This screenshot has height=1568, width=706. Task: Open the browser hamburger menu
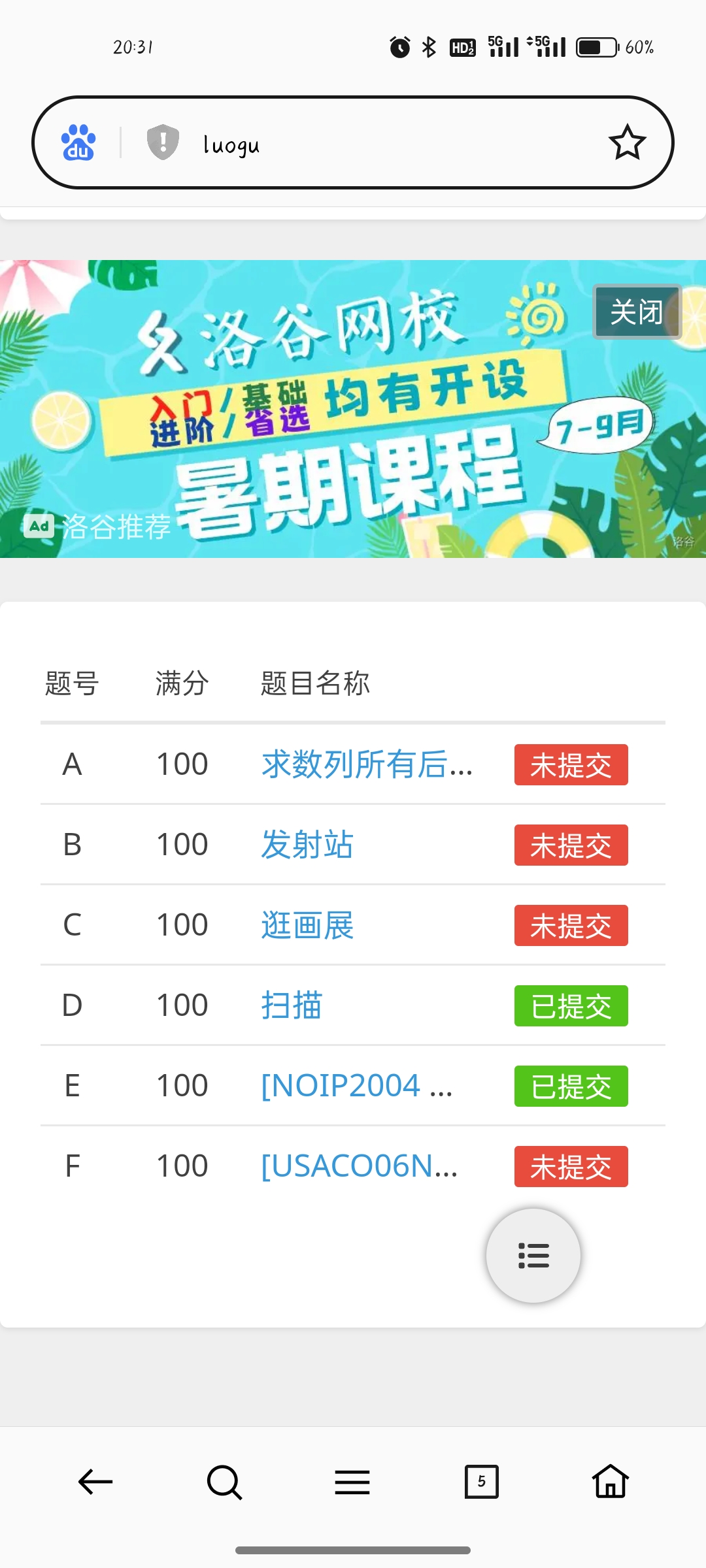point(352,1482)
